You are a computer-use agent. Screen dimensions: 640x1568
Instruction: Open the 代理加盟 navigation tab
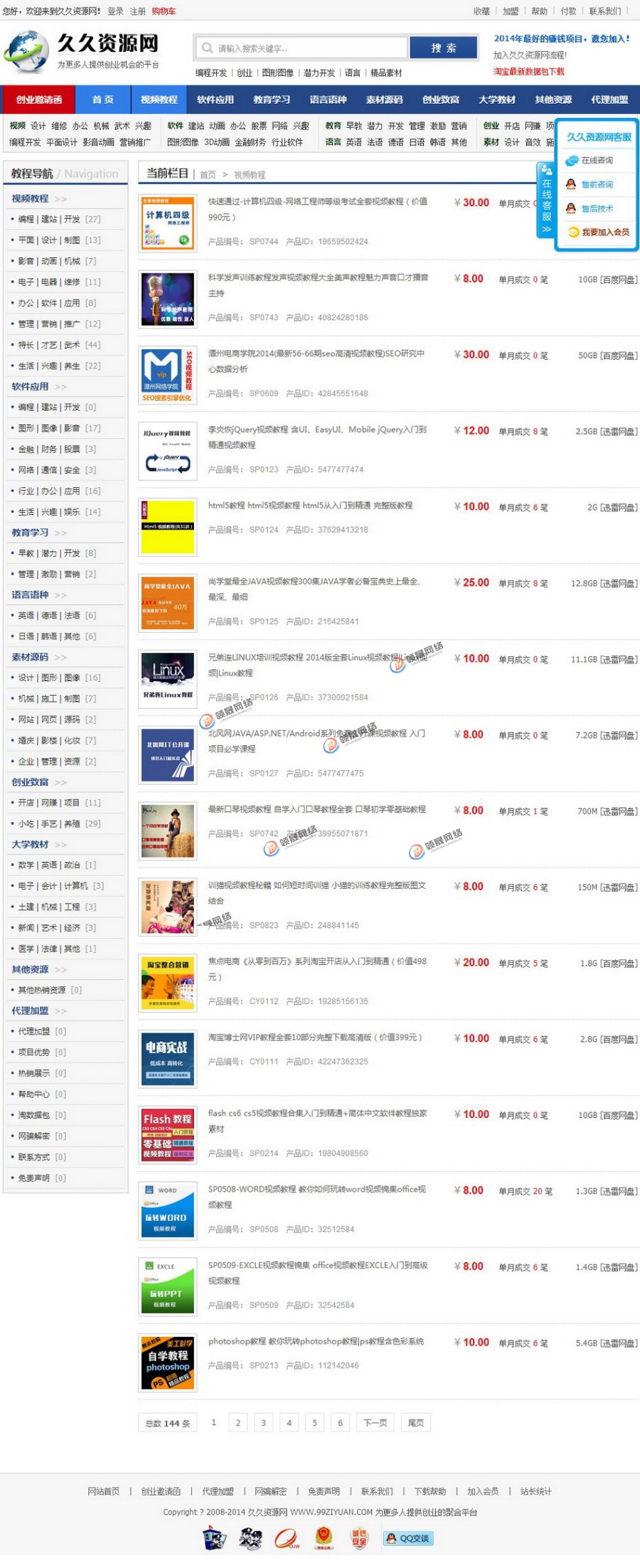tap(609, 100)
